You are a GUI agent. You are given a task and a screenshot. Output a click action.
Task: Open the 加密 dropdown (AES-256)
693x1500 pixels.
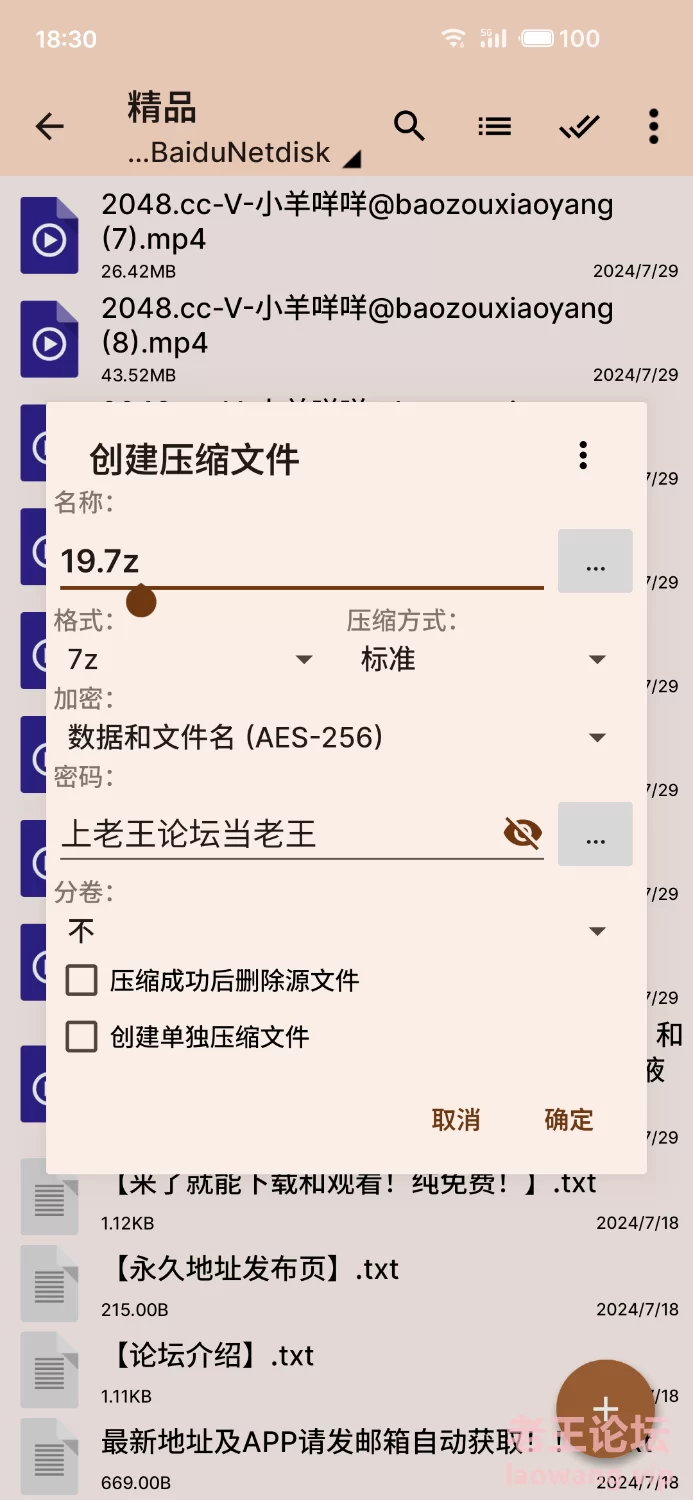pyautogui.click(x=336, y=738)
